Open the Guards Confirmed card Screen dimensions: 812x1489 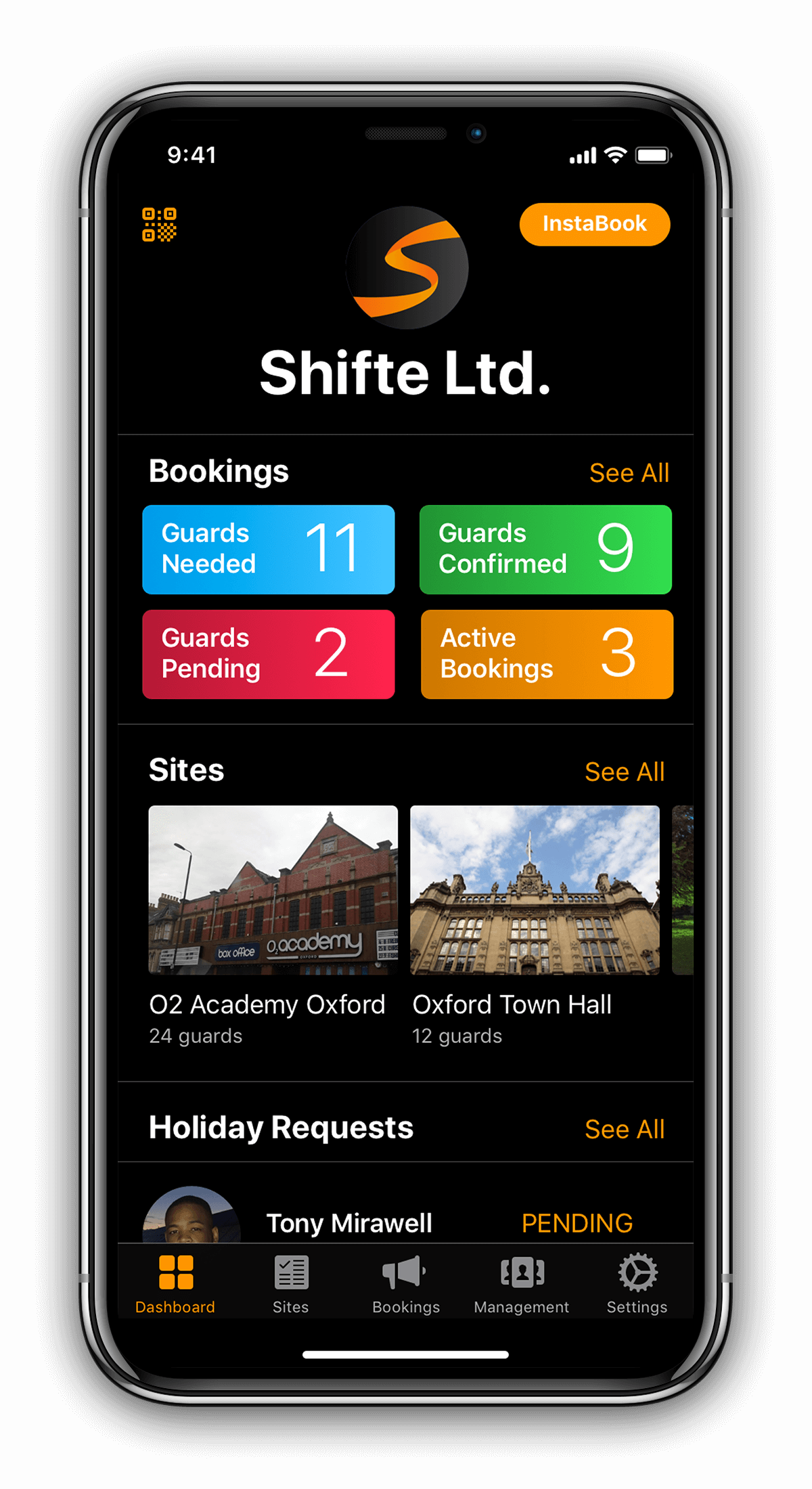coord(545,550)
